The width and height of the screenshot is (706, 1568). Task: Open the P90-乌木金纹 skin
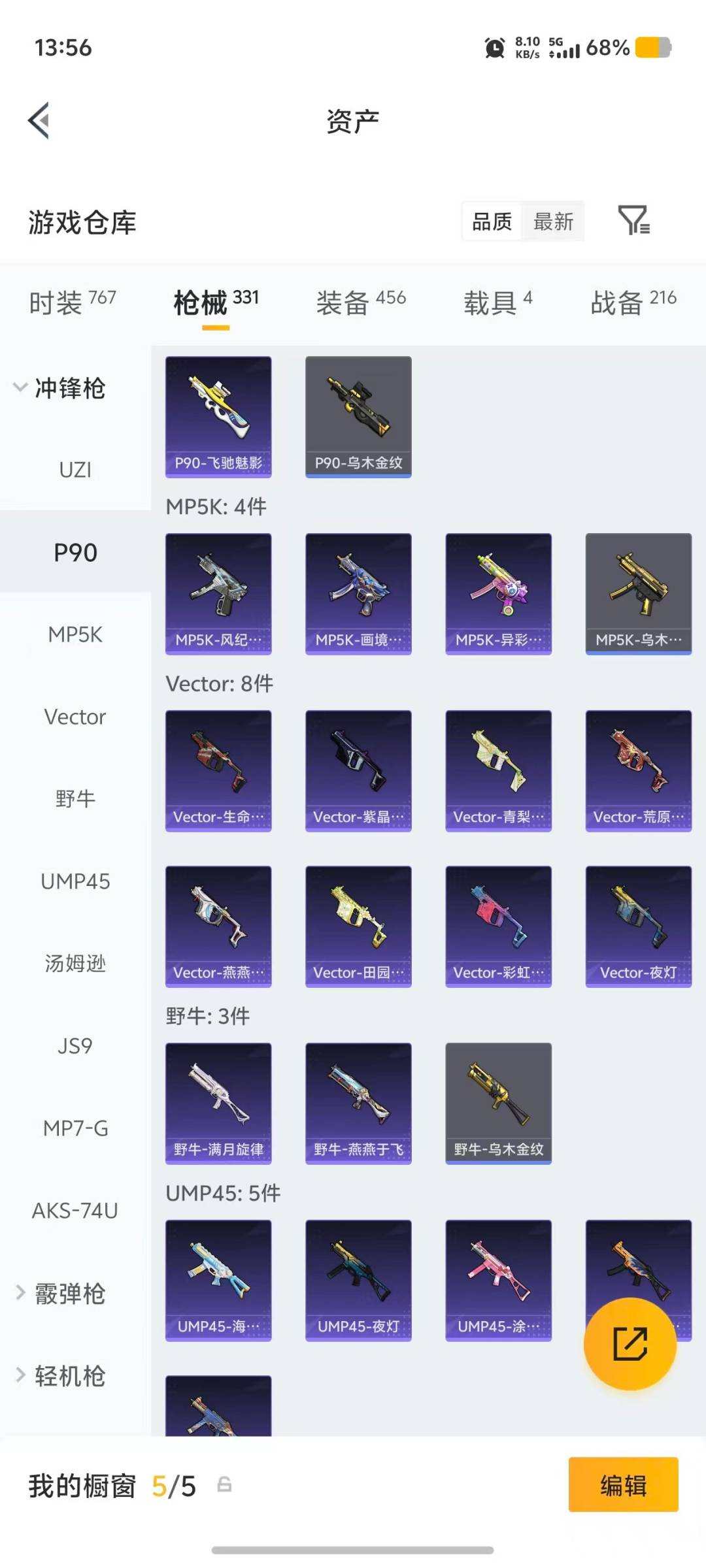pos(358,417)
